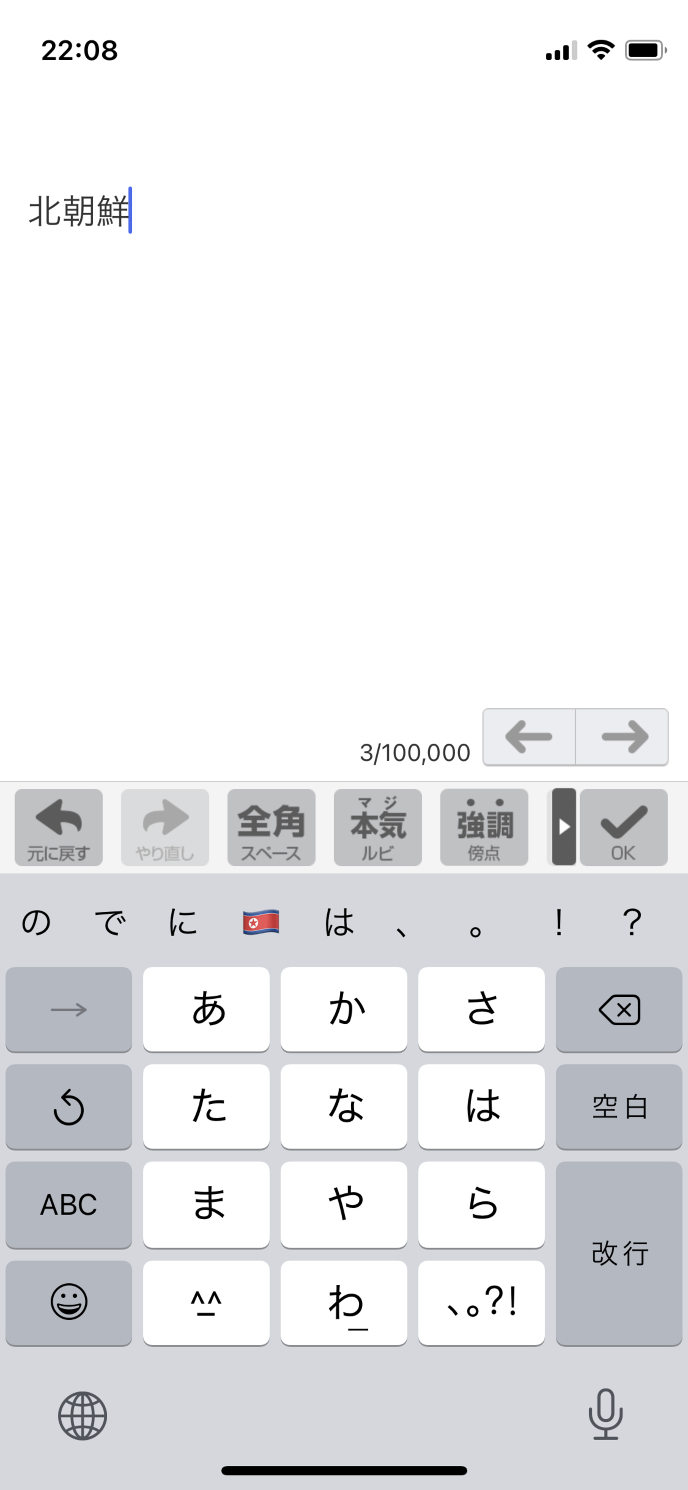
Task: Select the North Korea flag emoji suggestion
Action: [x=261, y=923]
